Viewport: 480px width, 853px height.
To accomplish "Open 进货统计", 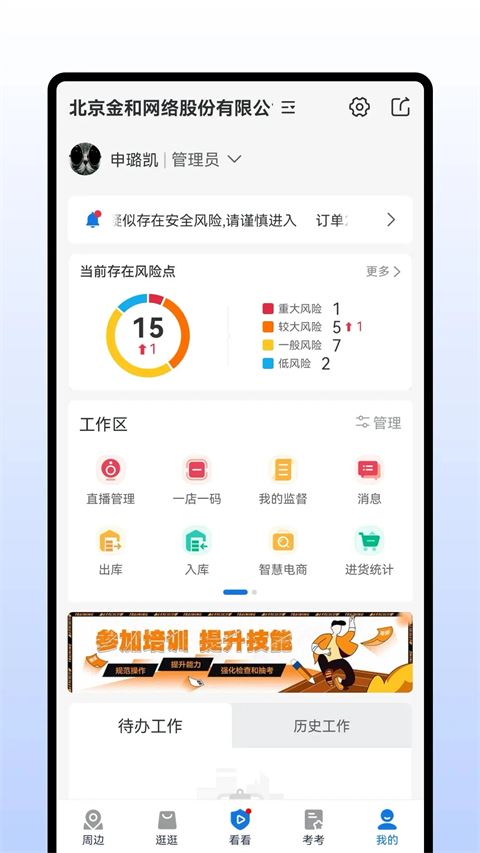I will (369, 551).
